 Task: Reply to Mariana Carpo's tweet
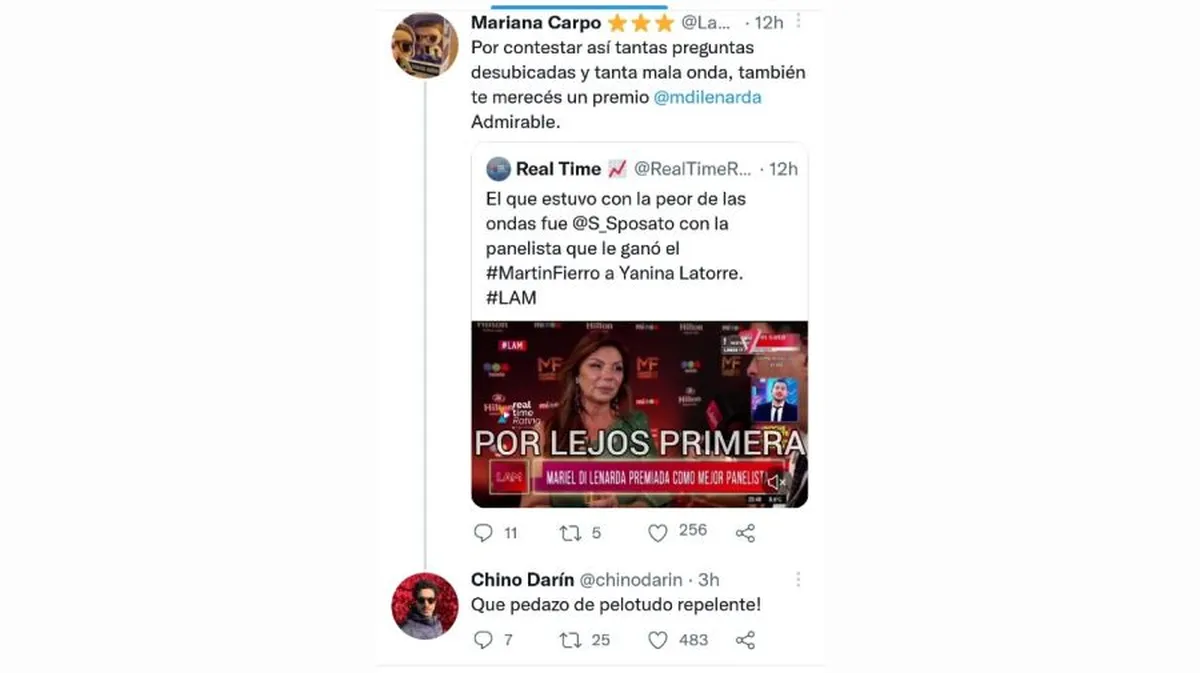tap(484, 533)
